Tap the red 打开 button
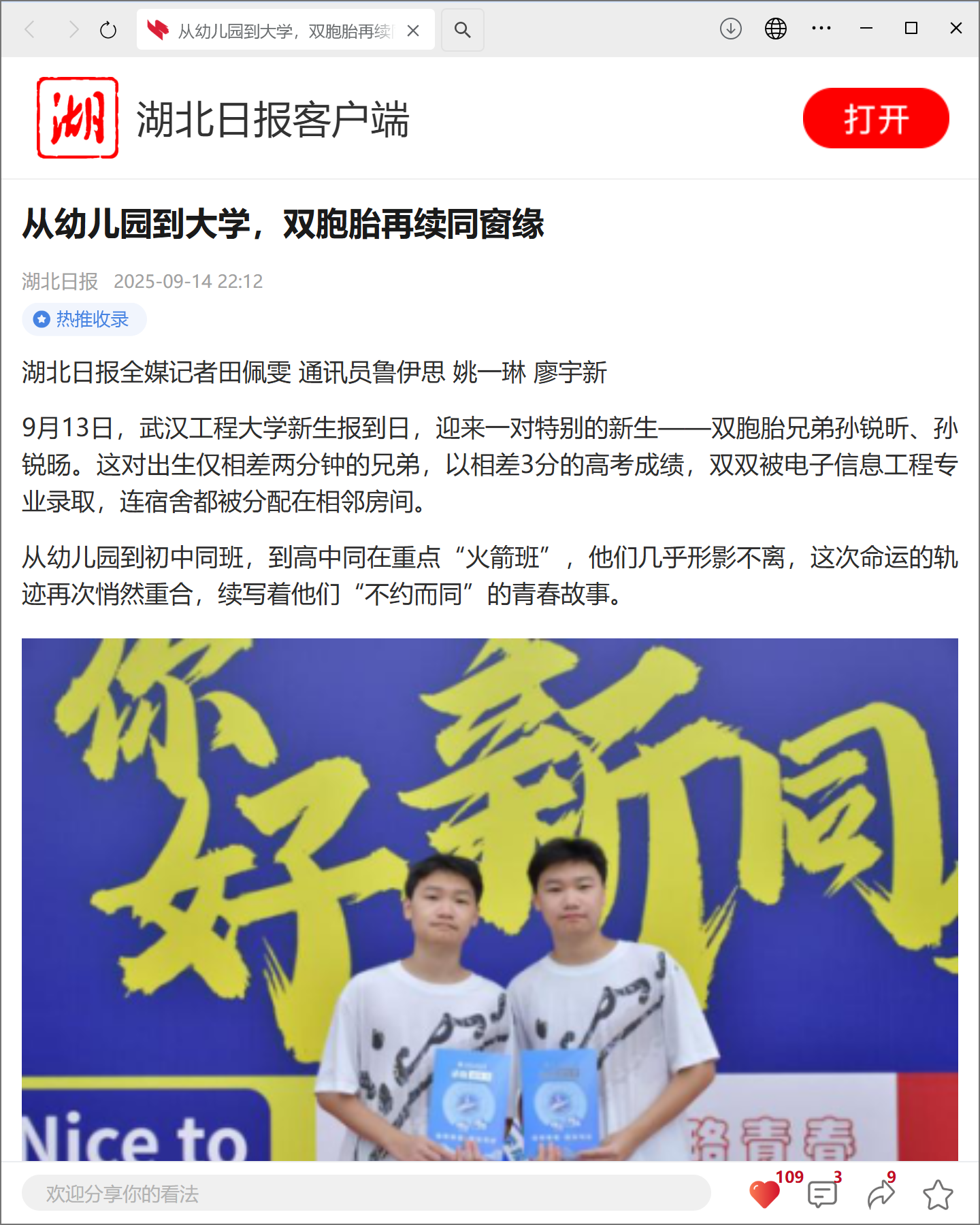 875,118
